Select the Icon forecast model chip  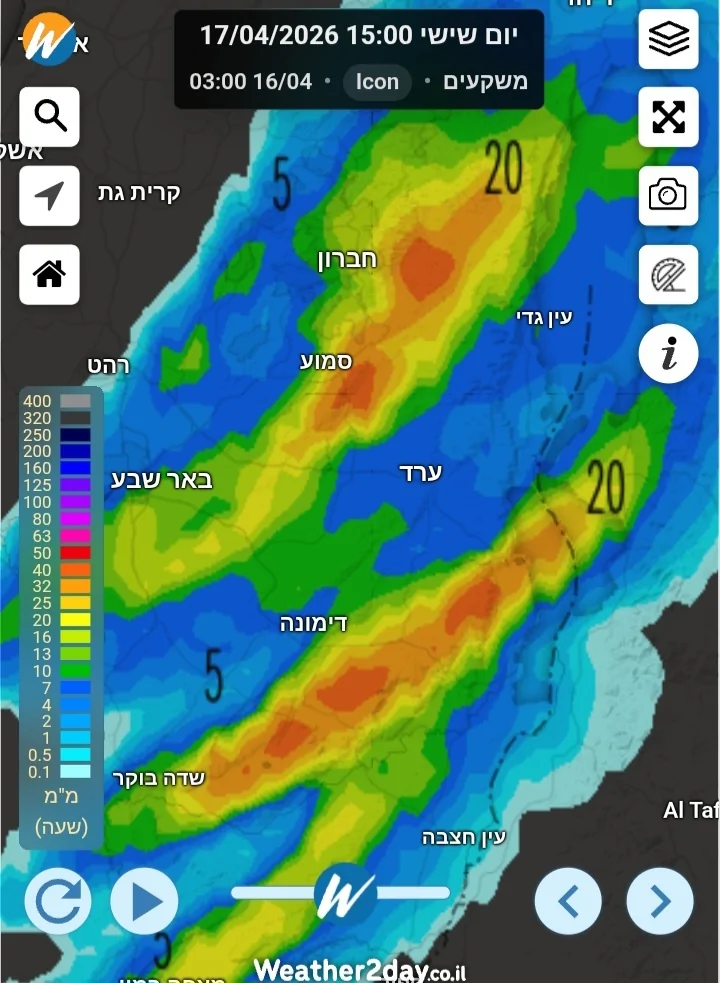pos(377,82)
